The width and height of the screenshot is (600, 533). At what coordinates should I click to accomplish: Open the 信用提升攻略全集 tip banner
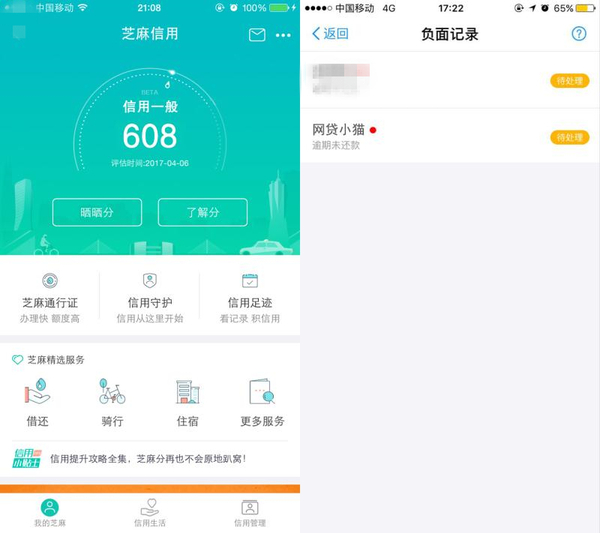coord(150,459)
